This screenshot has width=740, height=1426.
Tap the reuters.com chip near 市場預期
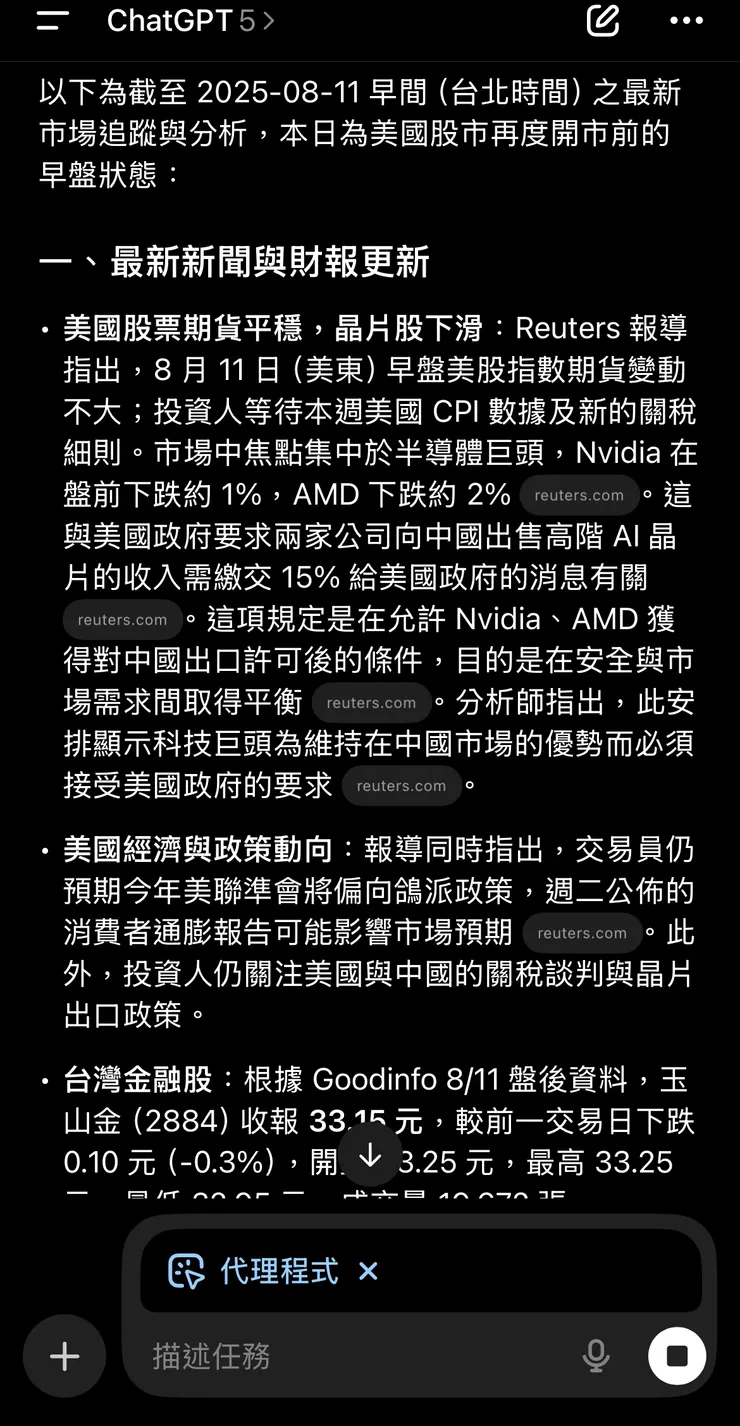pyautogui.click(x=583, y=933)
